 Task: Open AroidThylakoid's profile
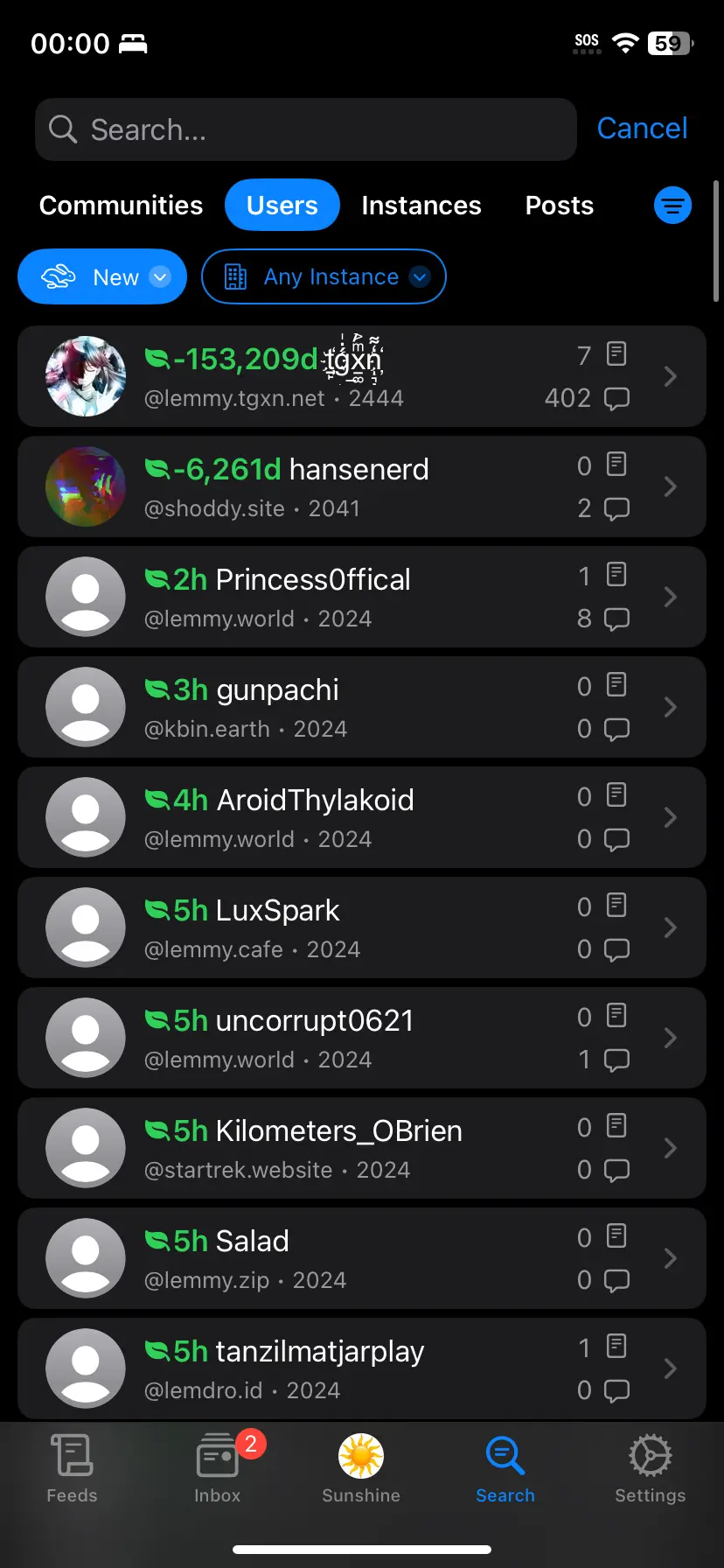(x=361, y=817)
